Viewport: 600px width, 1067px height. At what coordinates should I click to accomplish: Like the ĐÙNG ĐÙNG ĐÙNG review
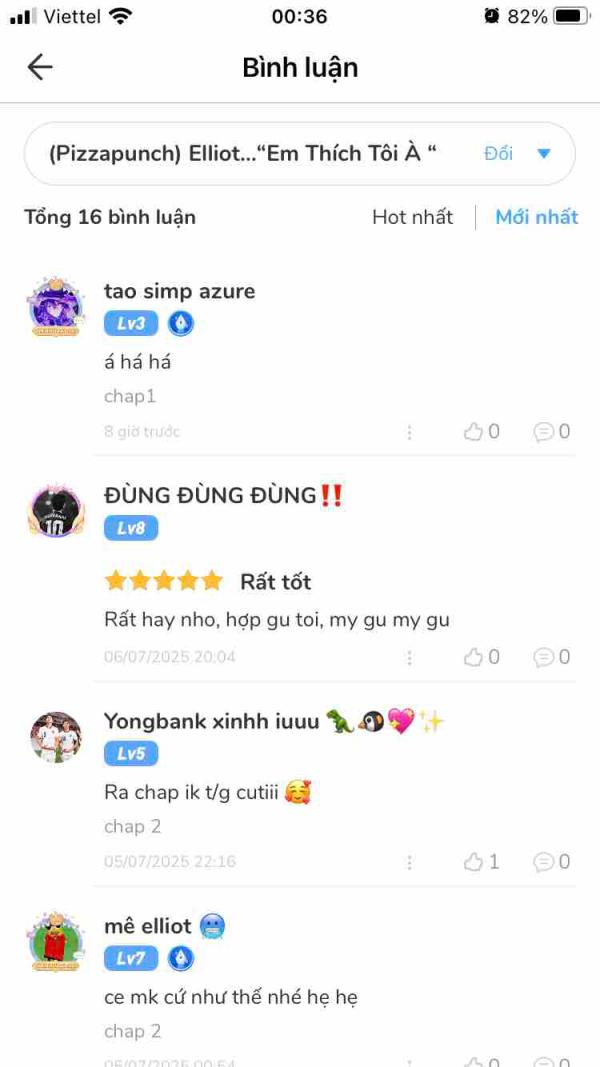click(482, 657)
